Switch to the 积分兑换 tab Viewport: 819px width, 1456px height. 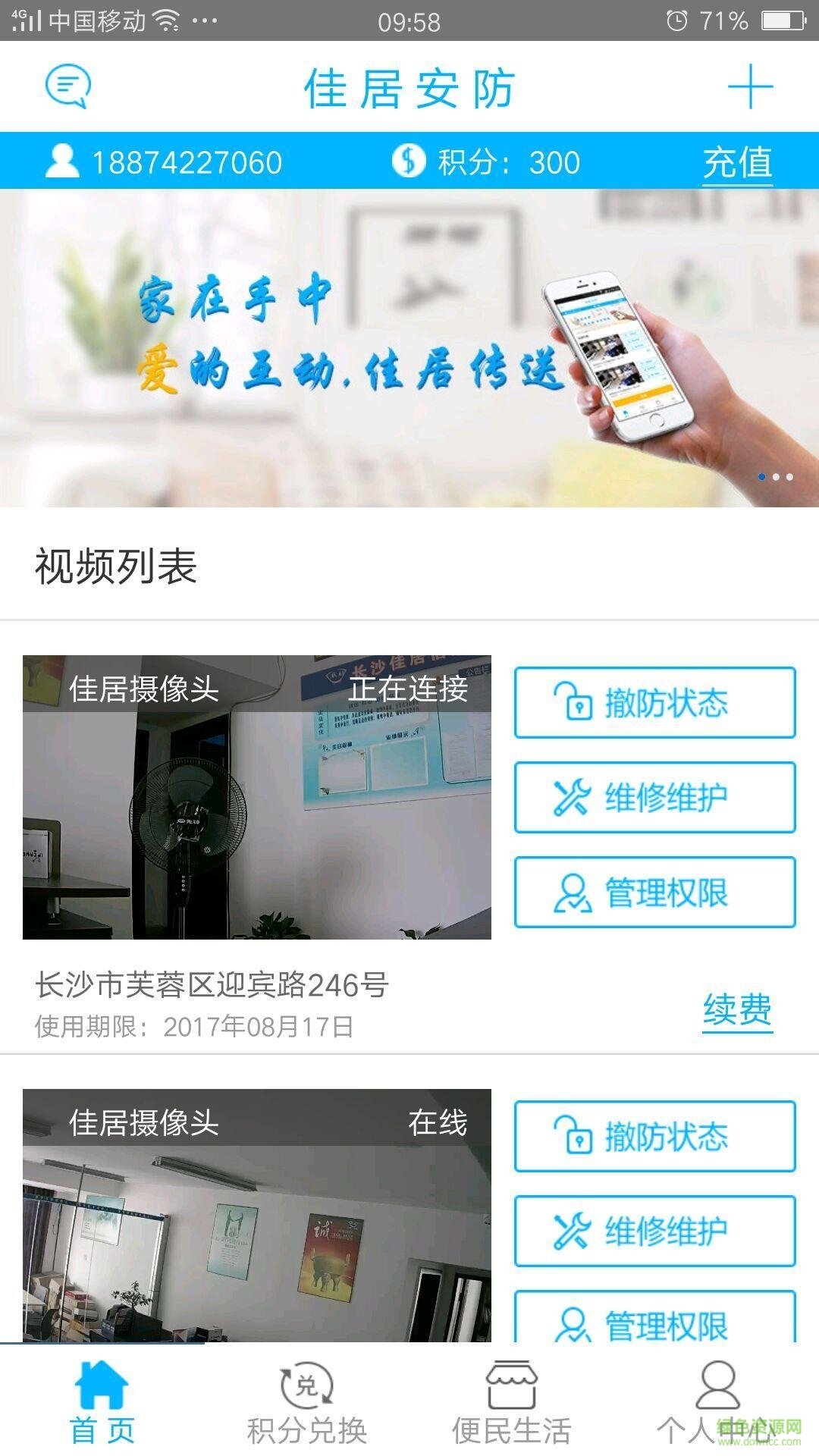[307, 1403]
